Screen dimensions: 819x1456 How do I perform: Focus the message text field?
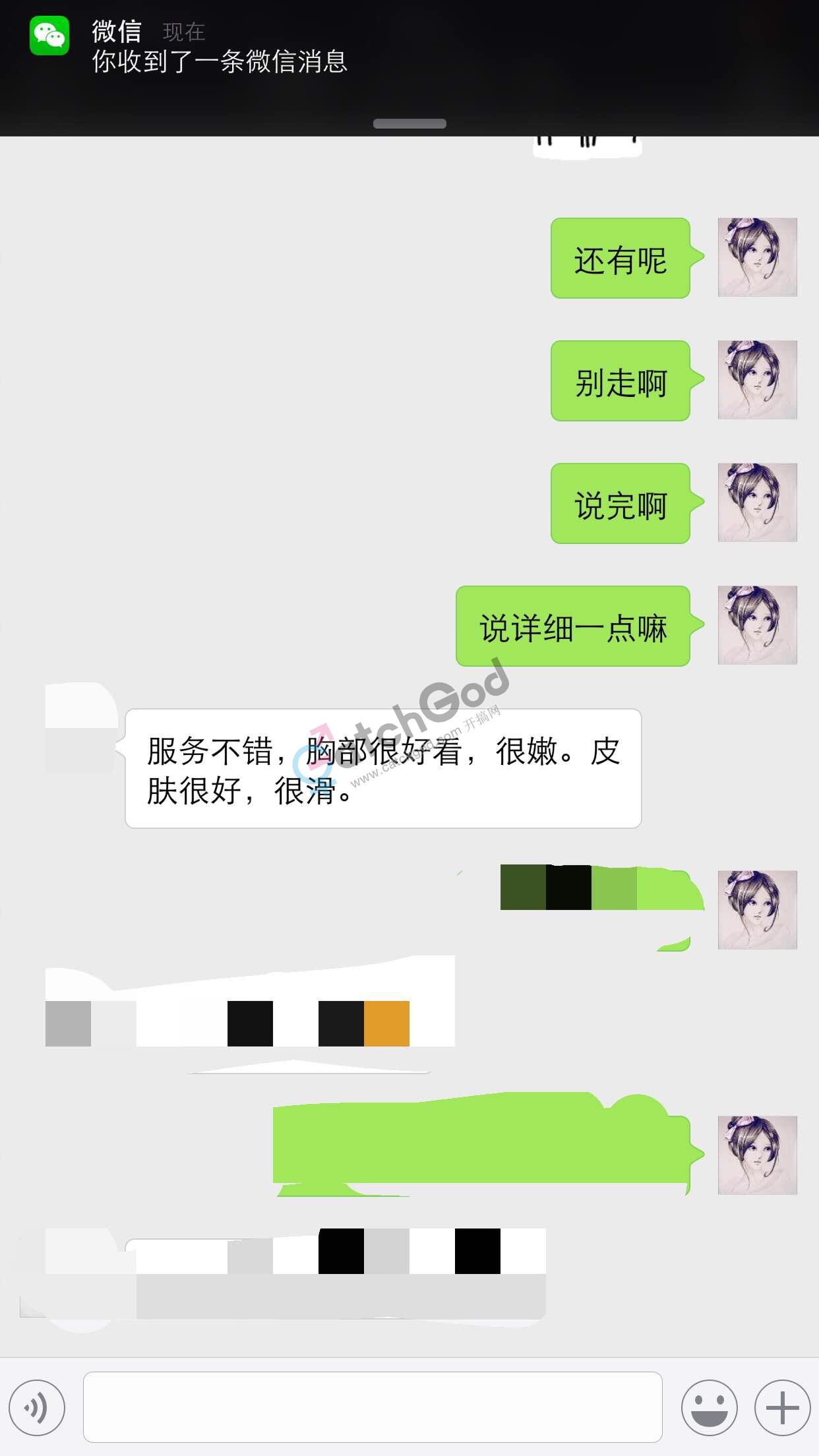pos(373,1407)
